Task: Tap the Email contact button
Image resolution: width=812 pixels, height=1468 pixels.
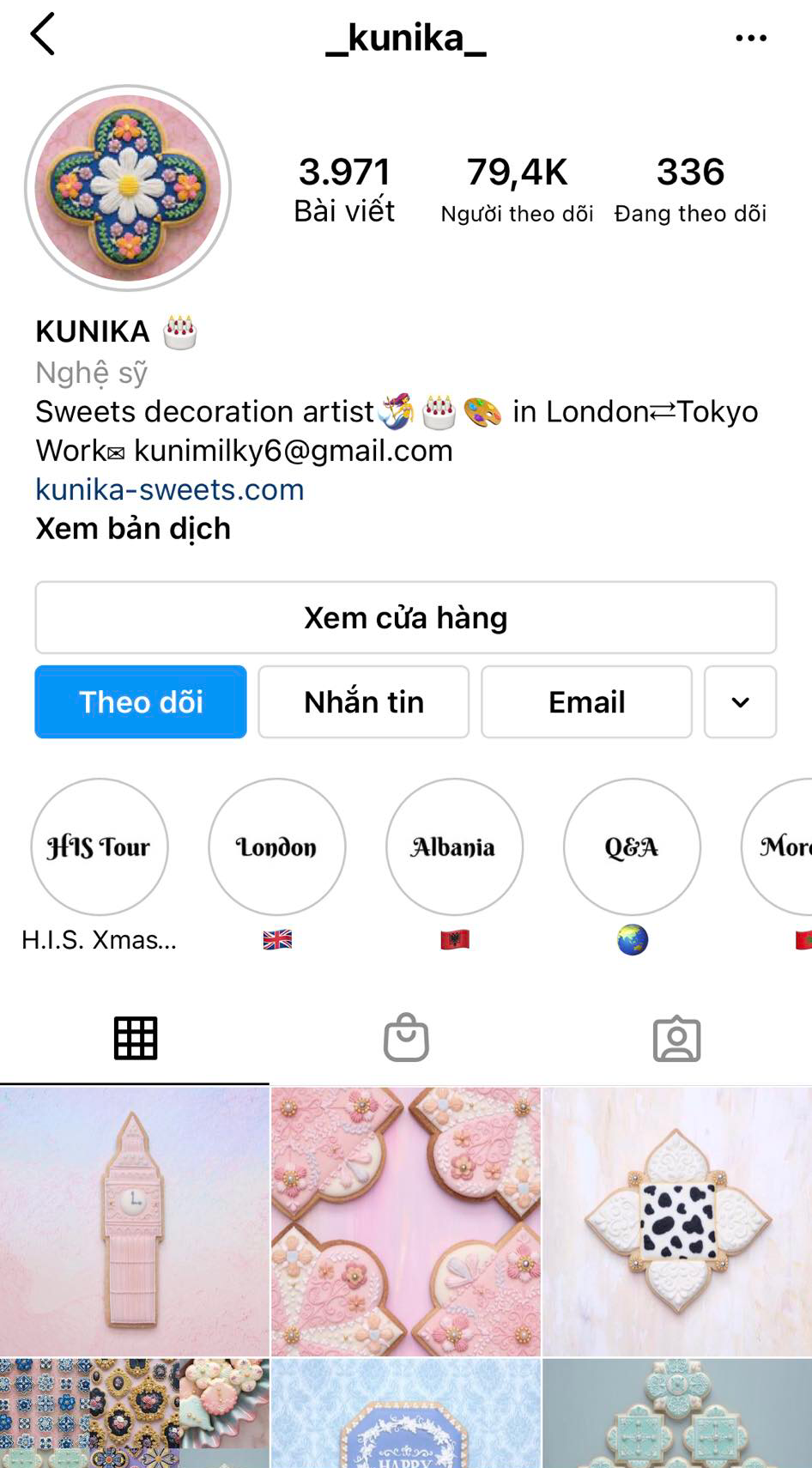Action: [x=586, y=701]
